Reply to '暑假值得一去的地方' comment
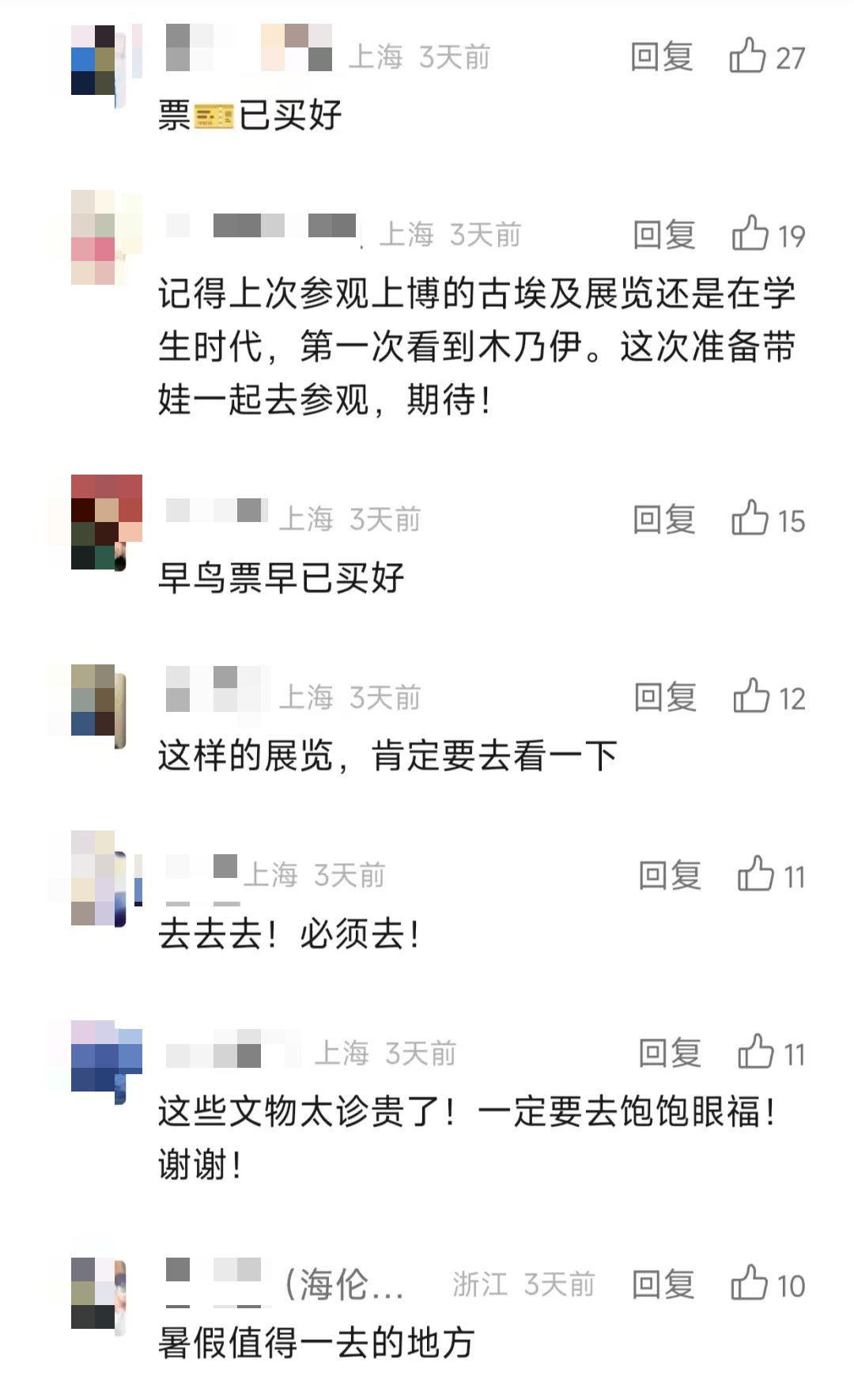The width and height of the screenshot is (854, 1400). pyautogui.click(x=663, y=1285)
